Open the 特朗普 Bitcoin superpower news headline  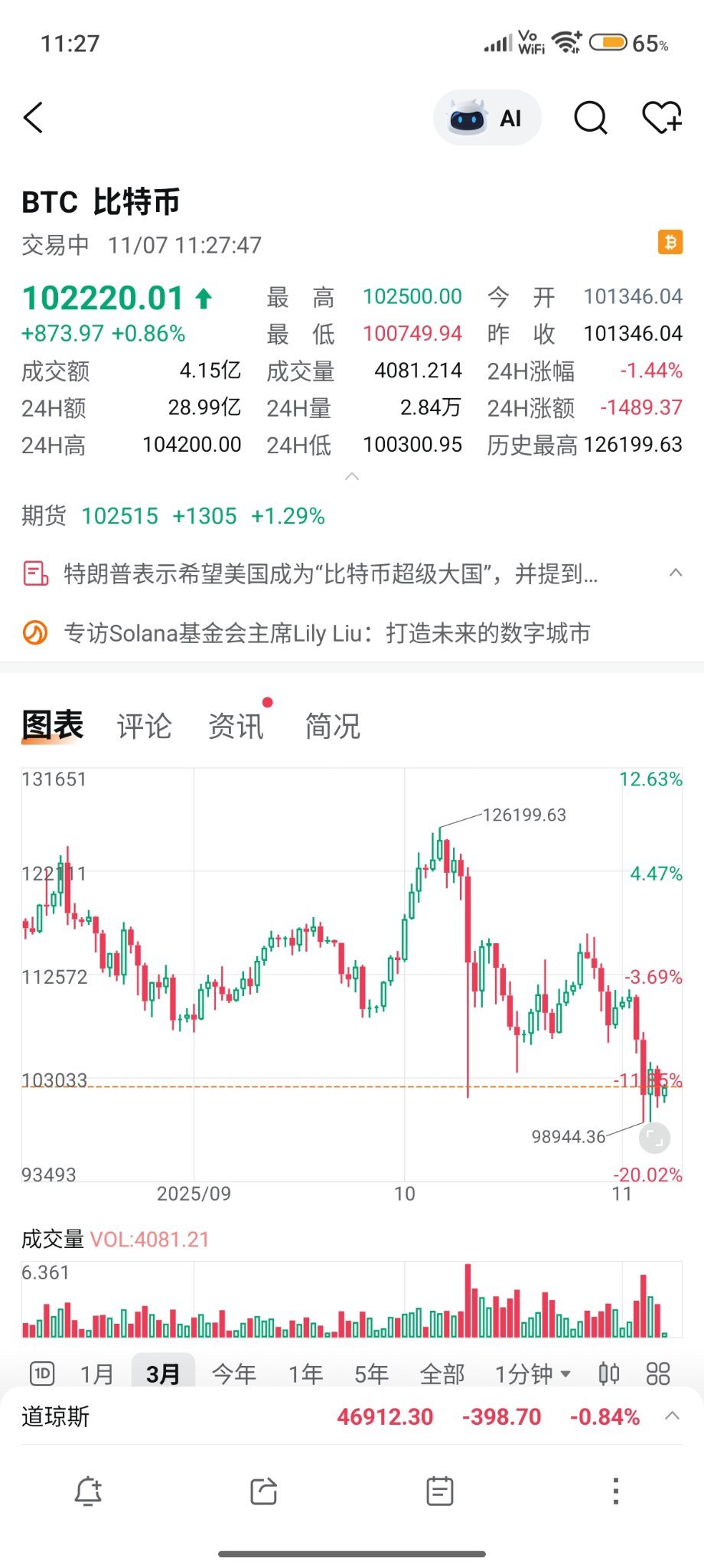(x=331, y=573)
